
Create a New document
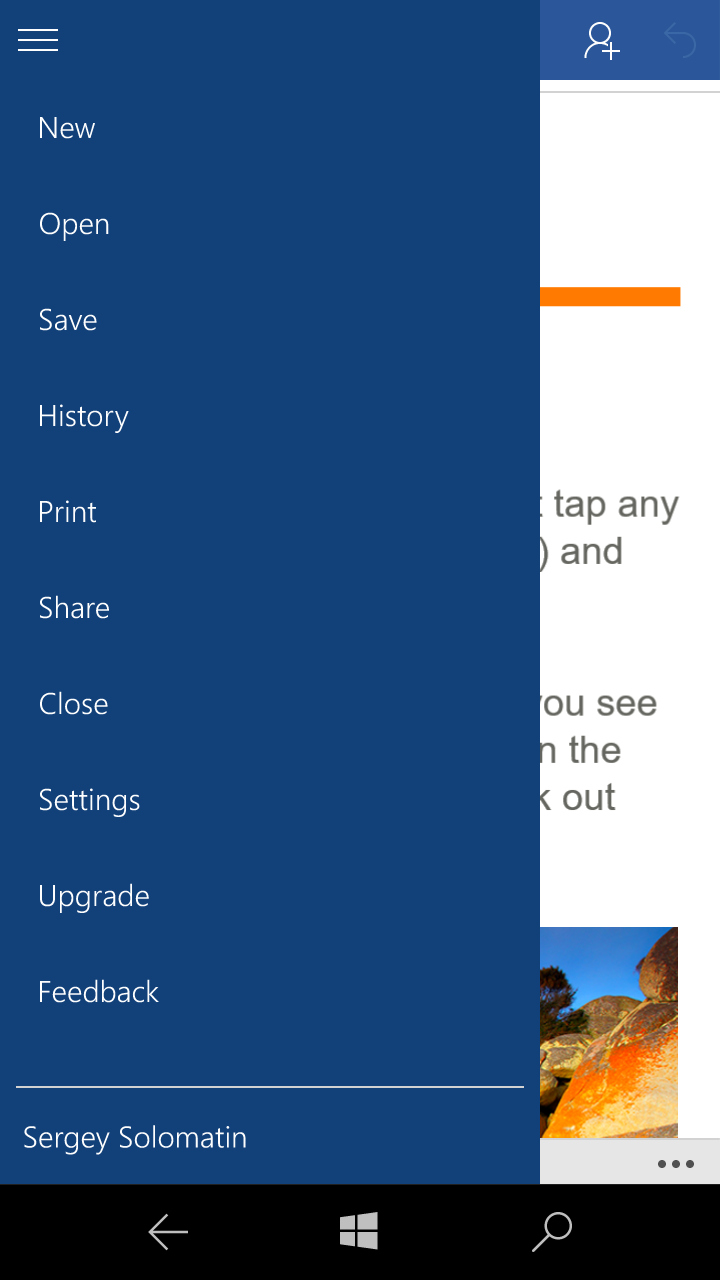(x=67, y=128)
